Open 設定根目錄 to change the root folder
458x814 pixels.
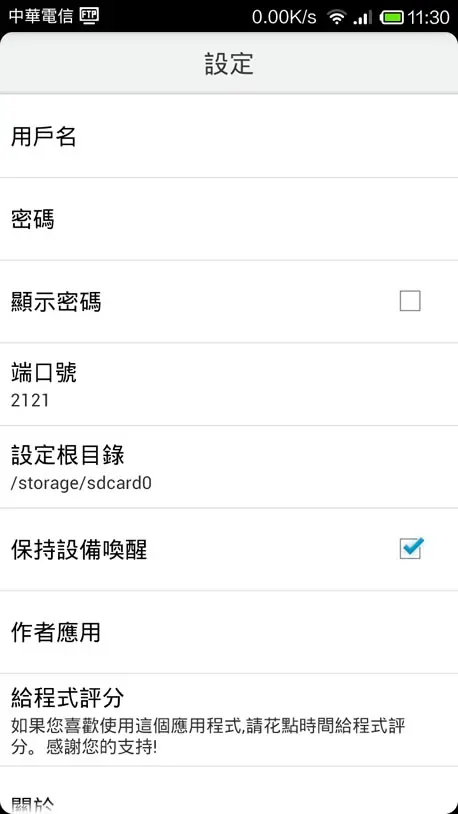tap(229, 467)
